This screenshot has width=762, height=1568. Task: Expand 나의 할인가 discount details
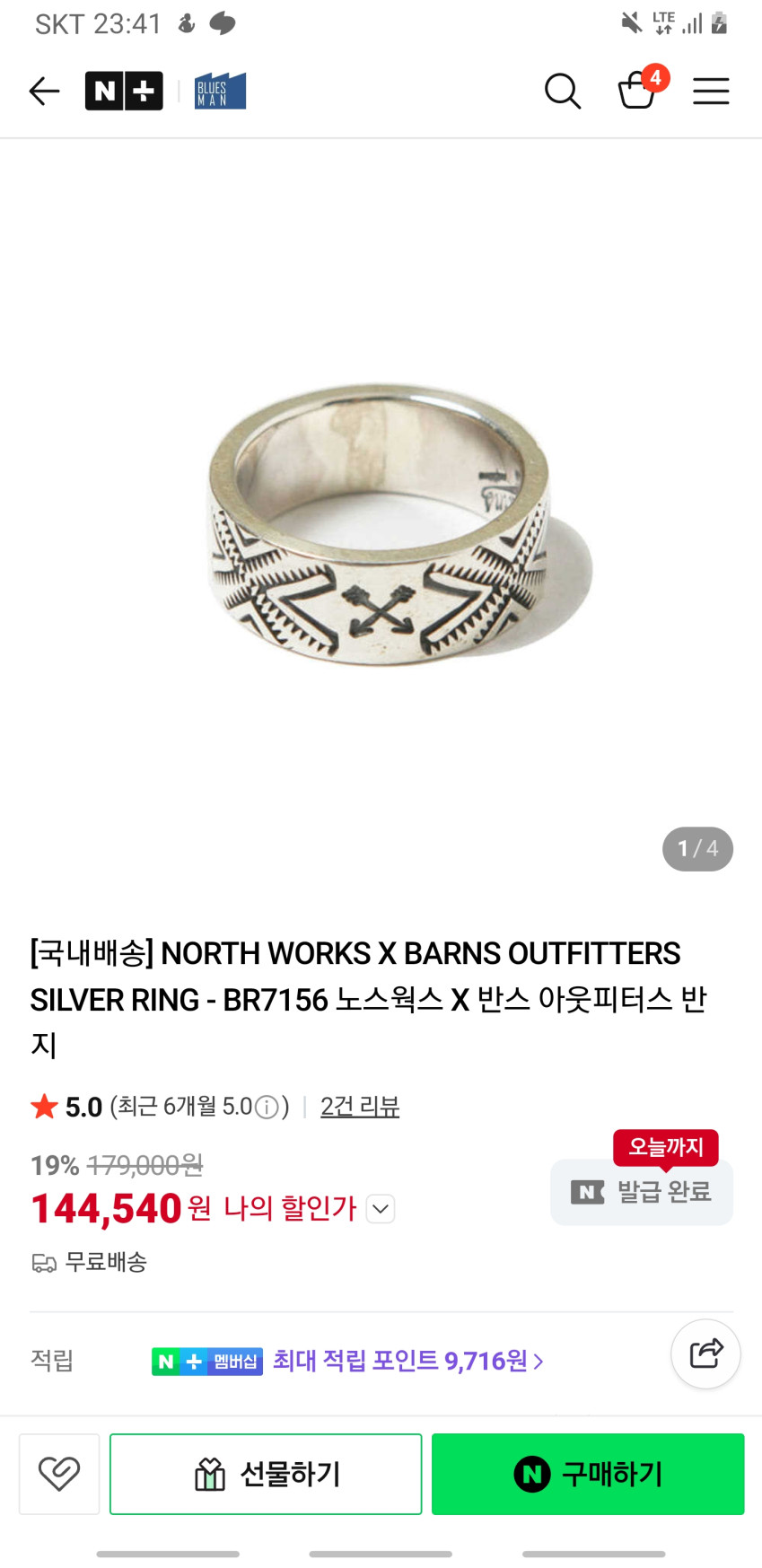381,1209
